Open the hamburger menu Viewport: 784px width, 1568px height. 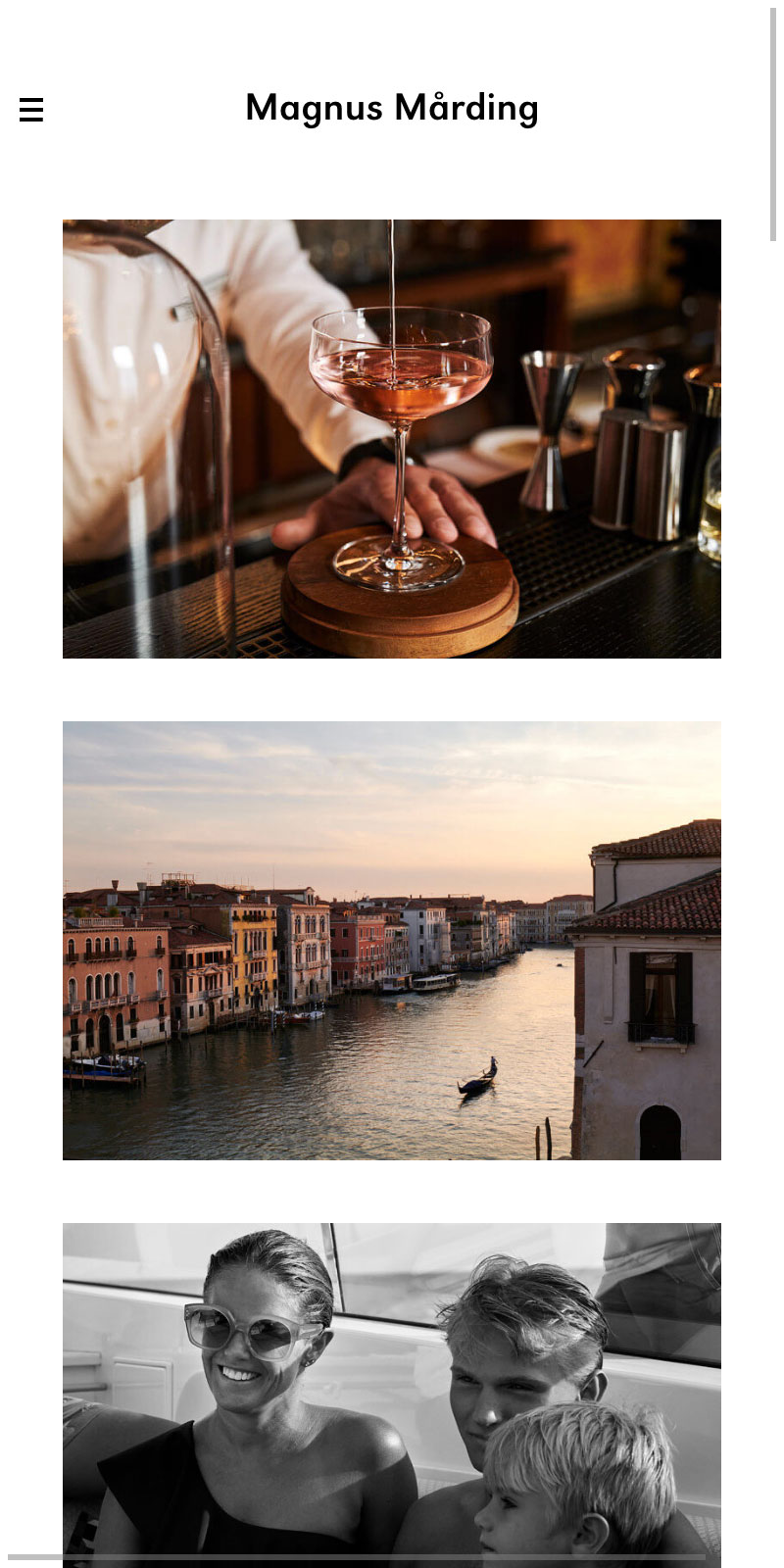[31, 110]
